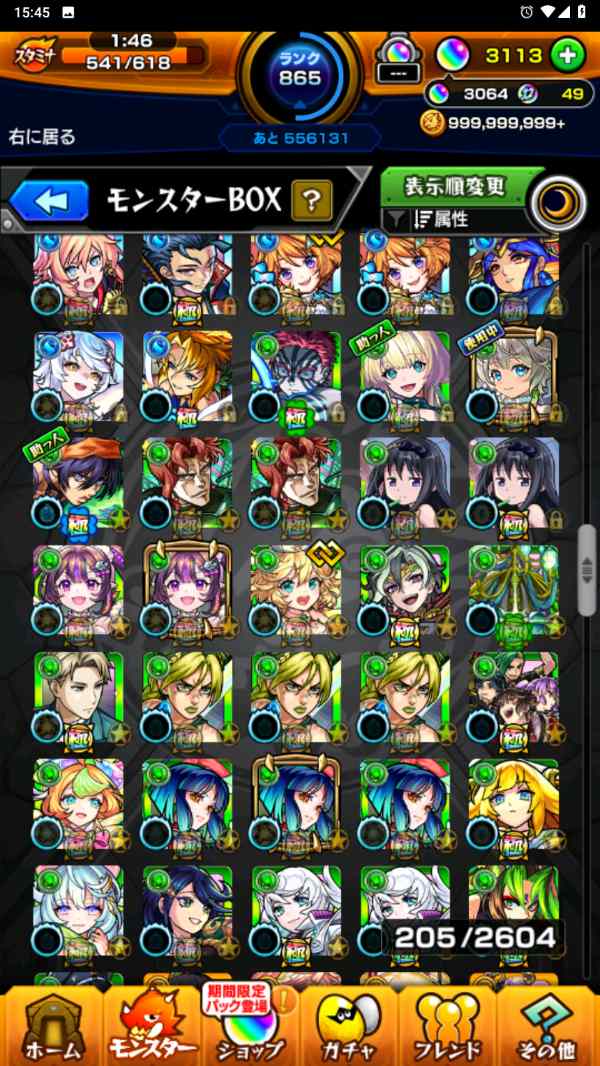
Task: Select the beret monster tagged 助っ人
Action: click(78, 483)
